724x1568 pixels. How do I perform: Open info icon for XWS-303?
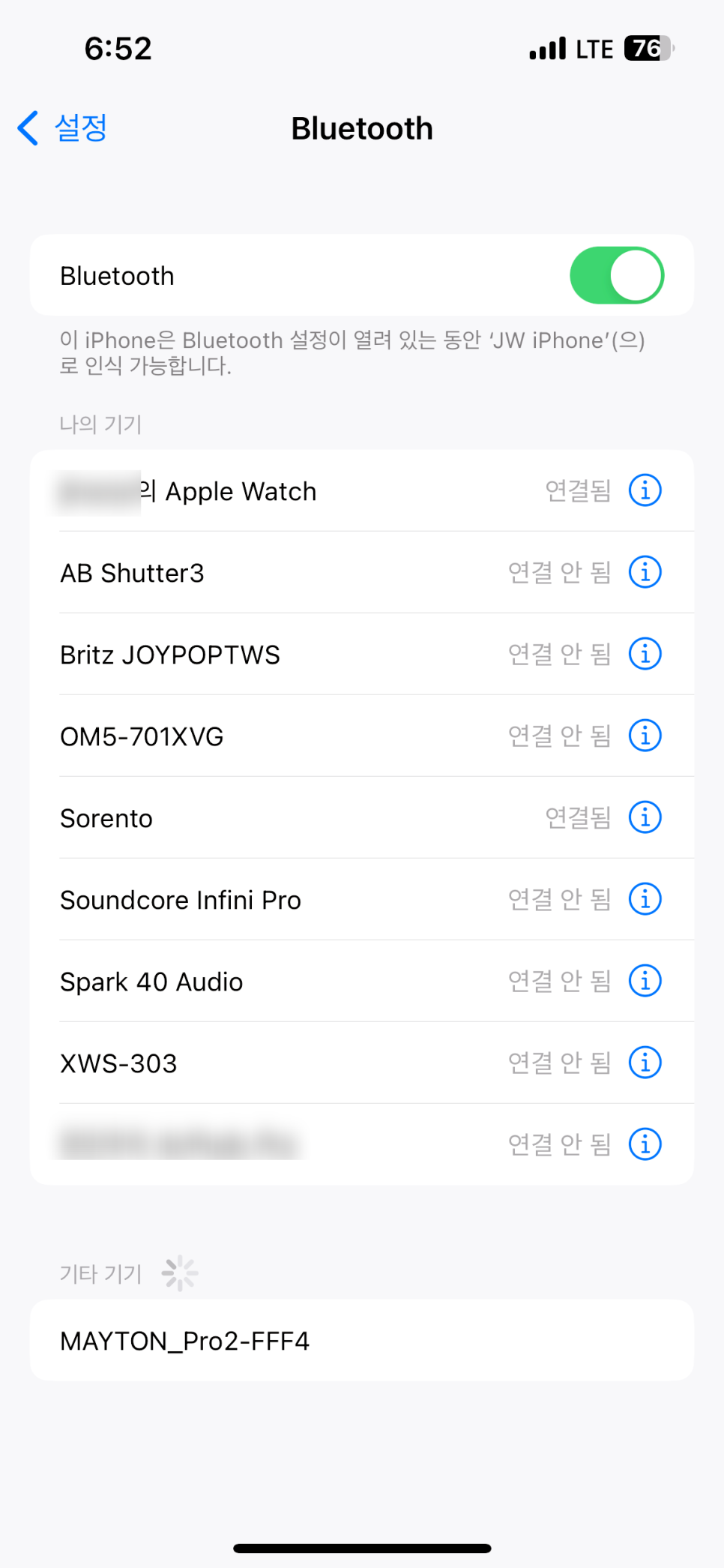click(x=645, y=1063)
